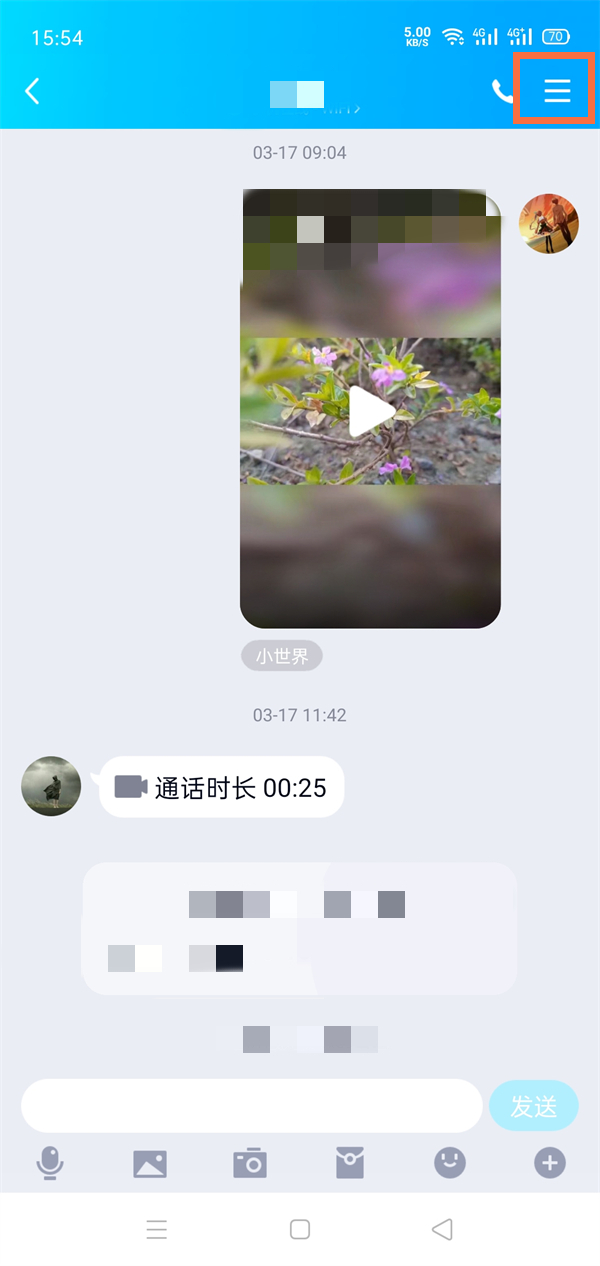The image size is (600, 1266).
Task: Play the shared flower video
Action: [x=370, y=411]
